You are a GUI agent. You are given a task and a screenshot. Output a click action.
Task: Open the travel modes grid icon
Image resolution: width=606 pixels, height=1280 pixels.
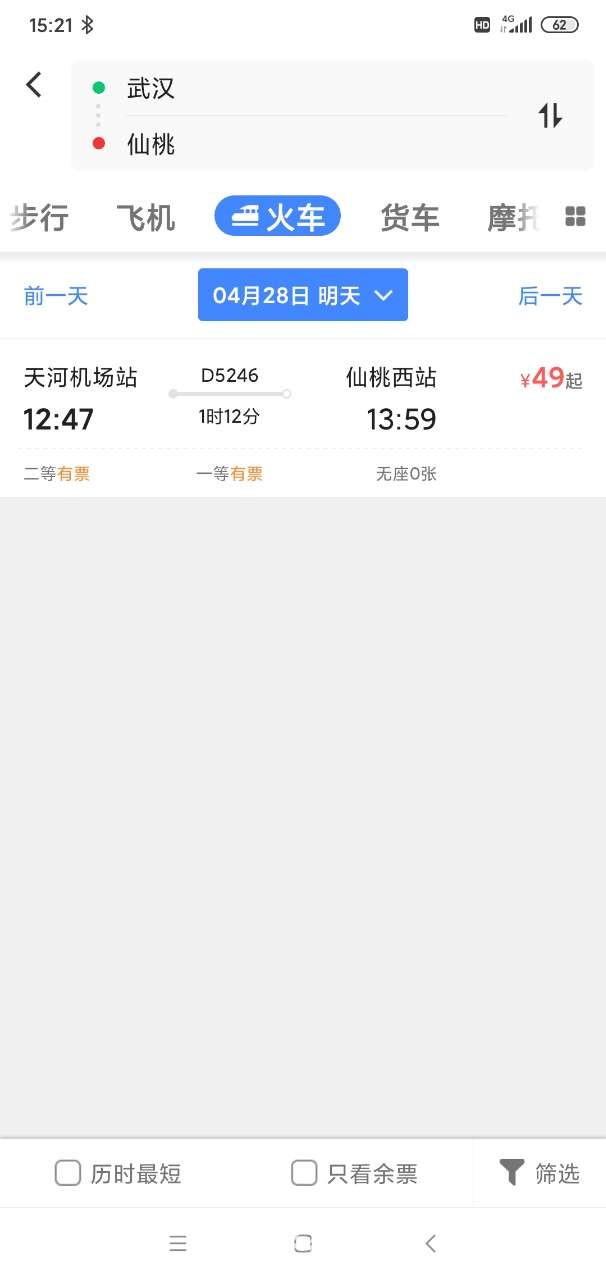575,217
